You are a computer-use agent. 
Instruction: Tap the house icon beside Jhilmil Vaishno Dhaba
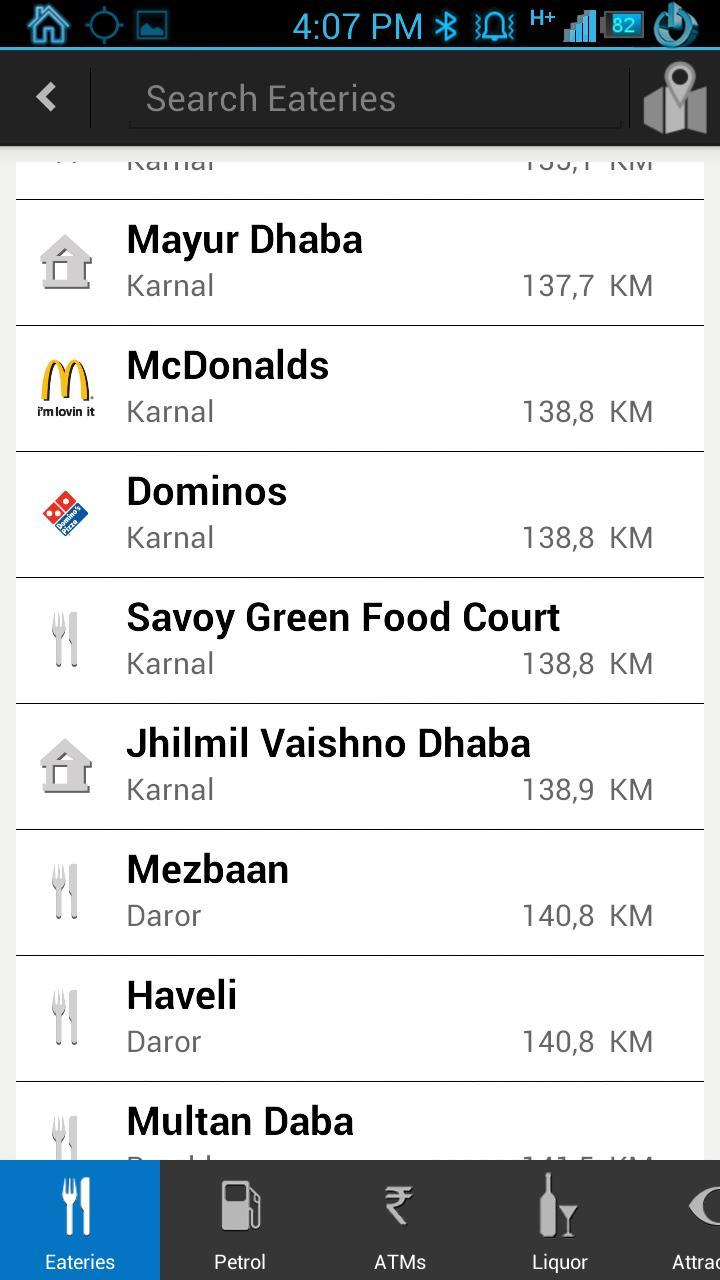coord(66,765)
